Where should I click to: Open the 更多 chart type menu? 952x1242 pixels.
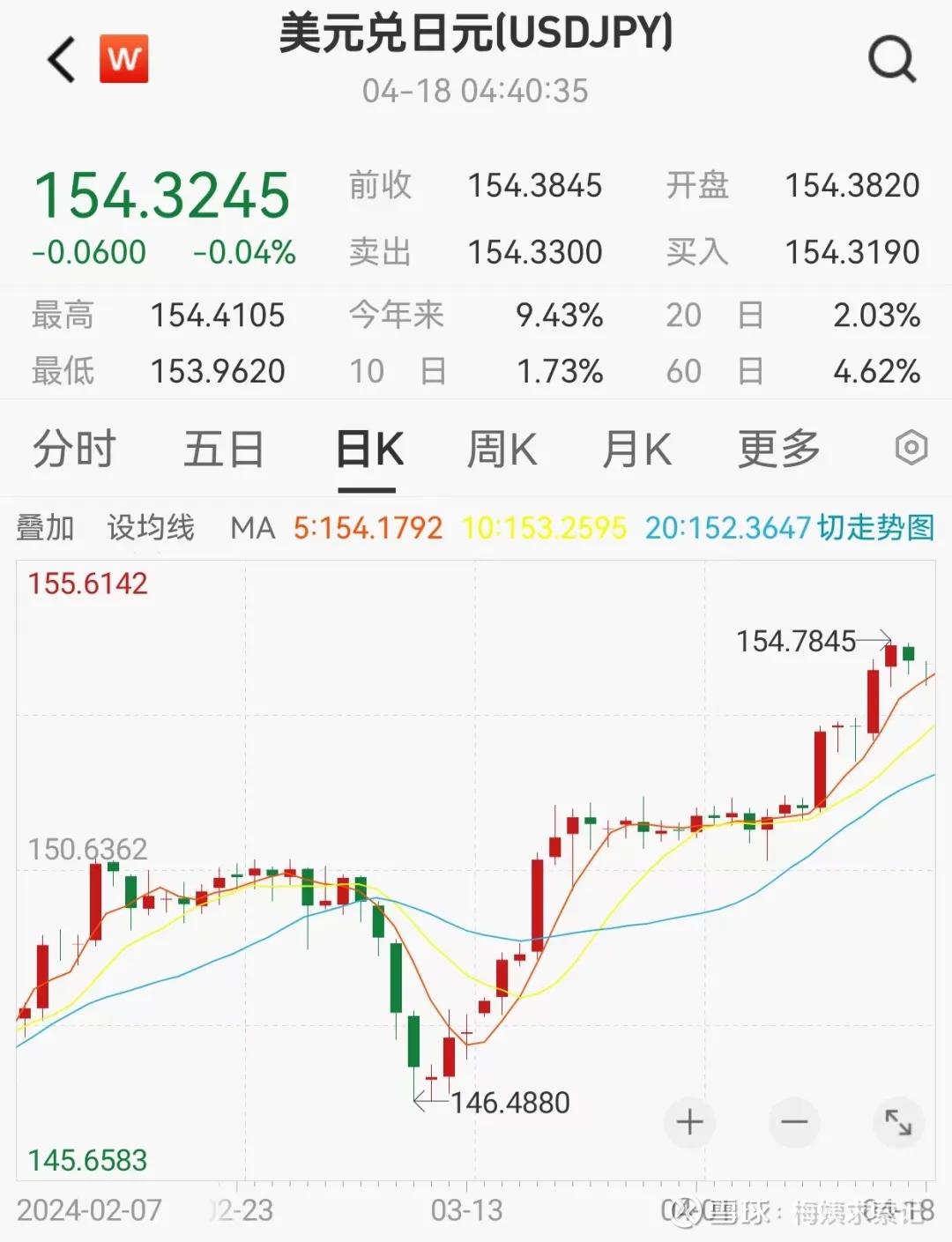pos(779,449)
